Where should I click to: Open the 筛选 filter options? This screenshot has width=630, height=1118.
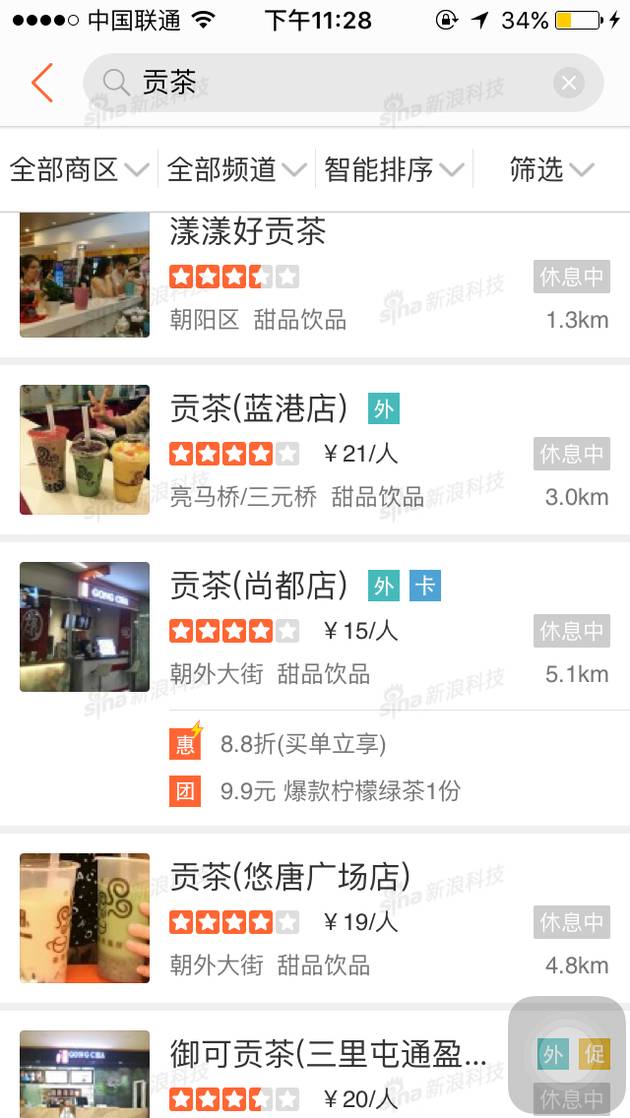click(x=551, y=170)
